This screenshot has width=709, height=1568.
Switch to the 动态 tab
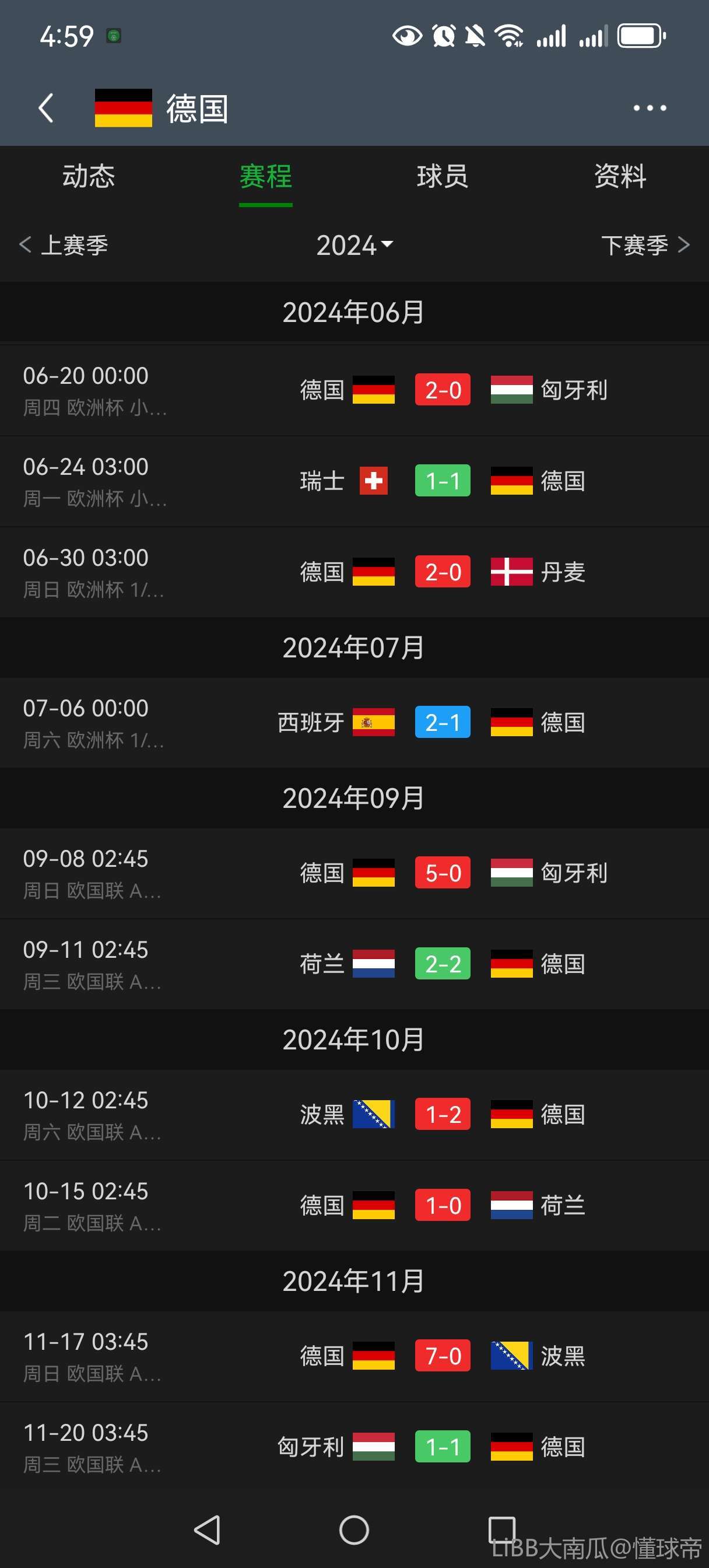point(89,177)
